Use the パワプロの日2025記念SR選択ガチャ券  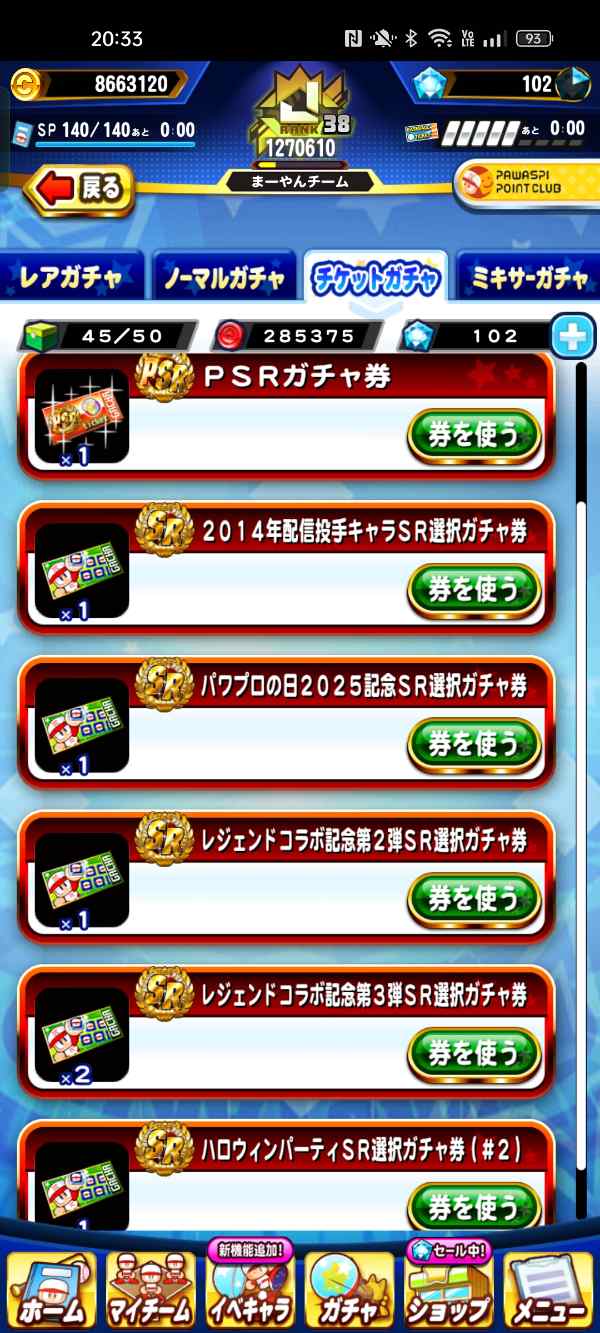(473, 745)
